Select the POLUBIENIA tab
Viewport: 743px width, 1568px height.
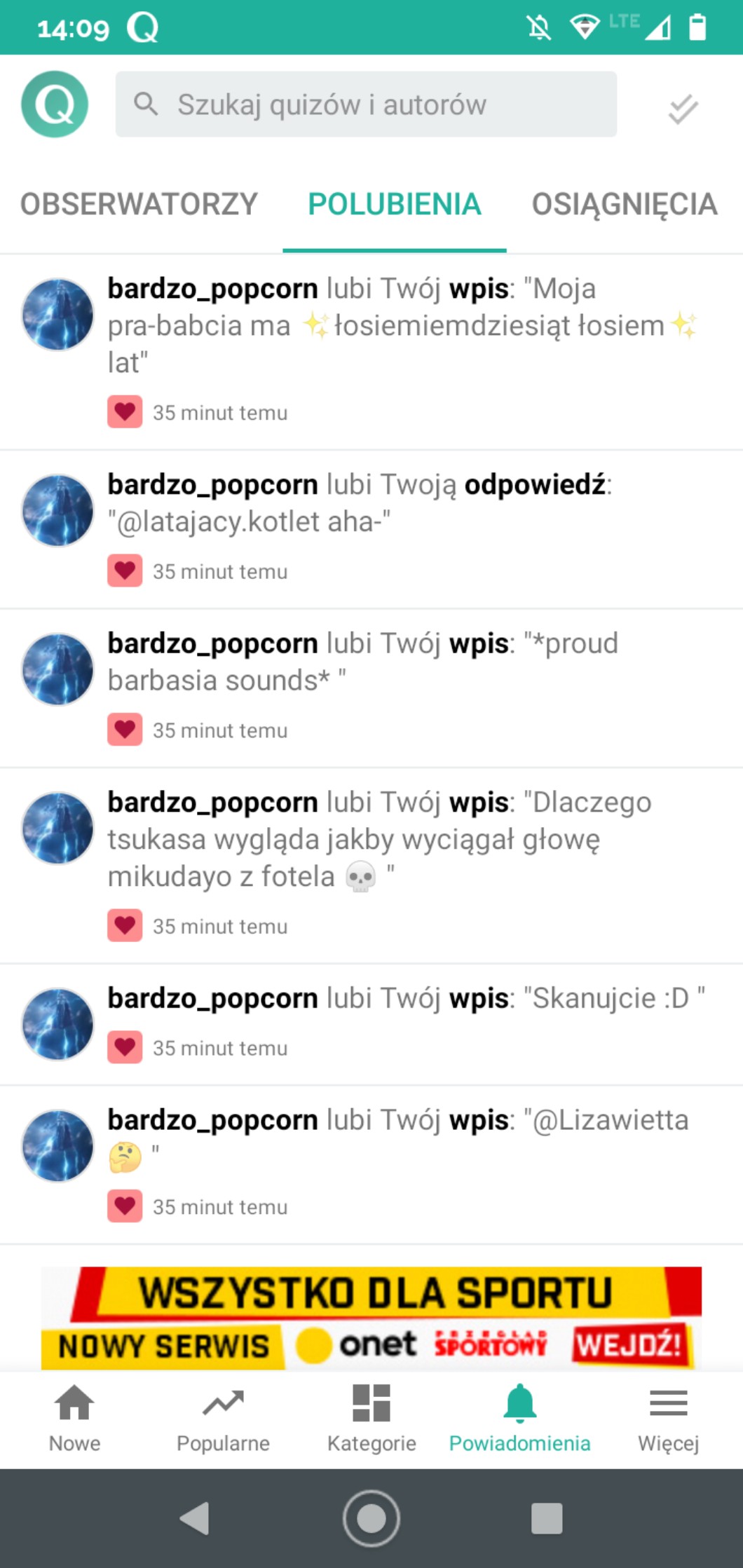(394, 205)
